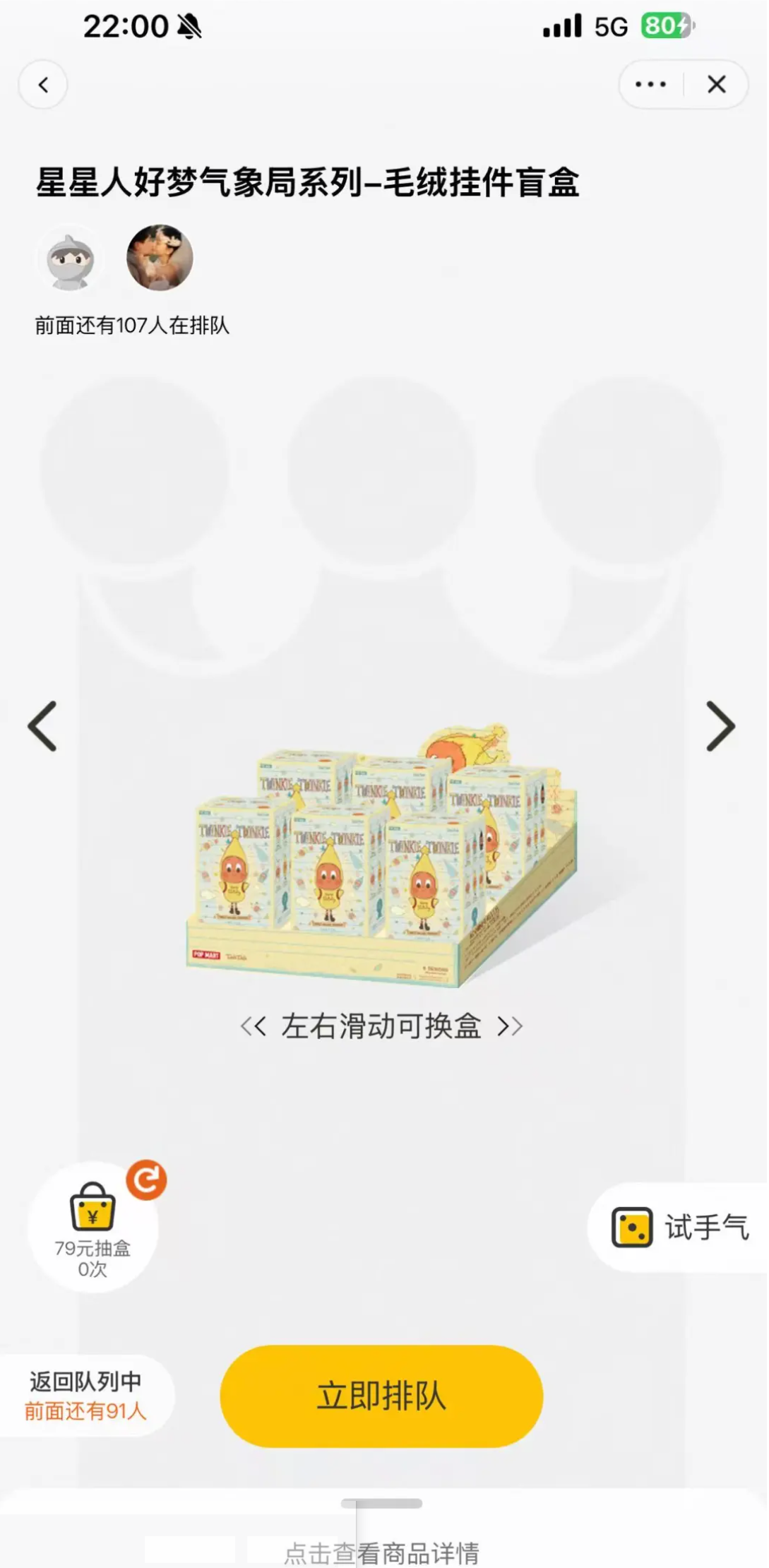769x1568 pixels.
Task: Expand 点击查看商品详情 product details
Action: tap(381, 1552)
